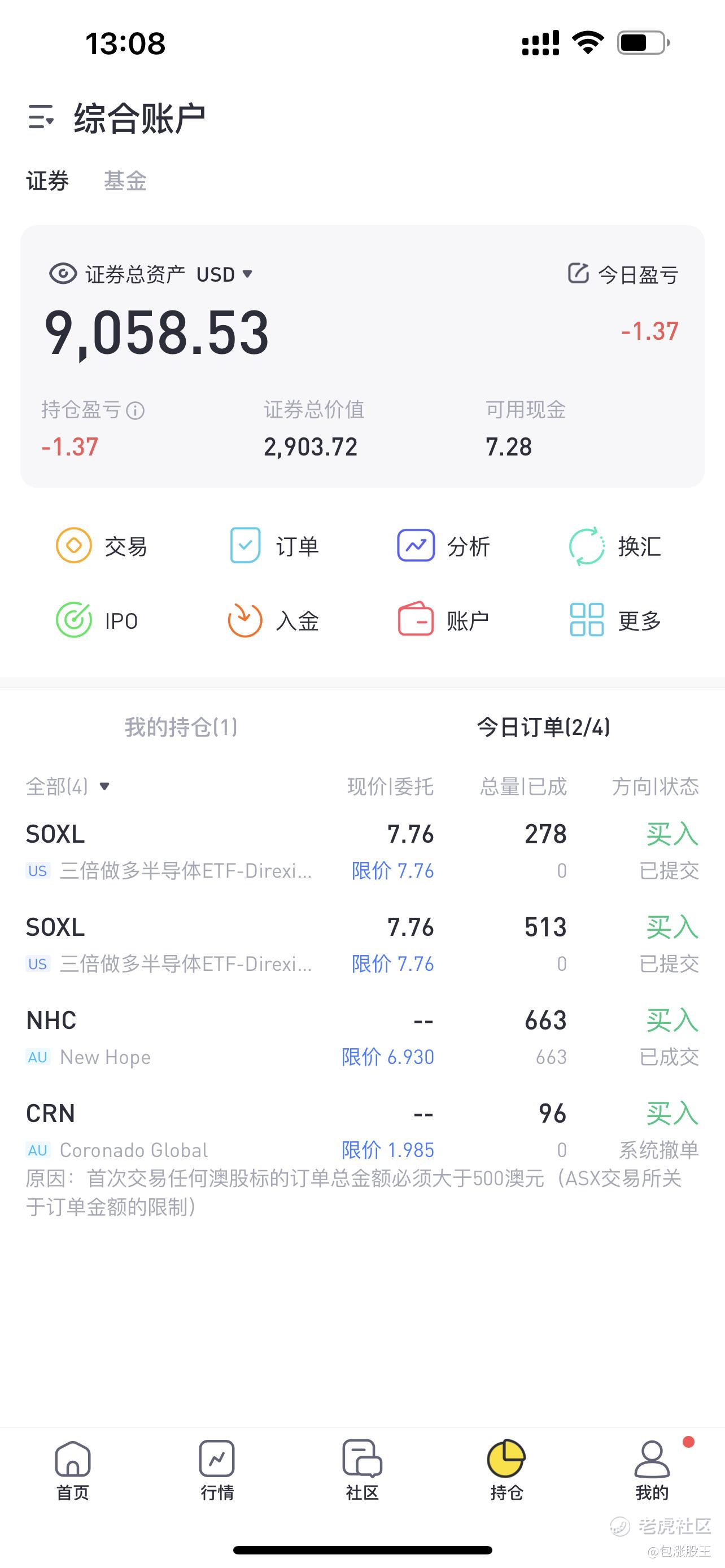Switch to the 基金 tab
The image size is (725, 1568).
coord(125,181)
